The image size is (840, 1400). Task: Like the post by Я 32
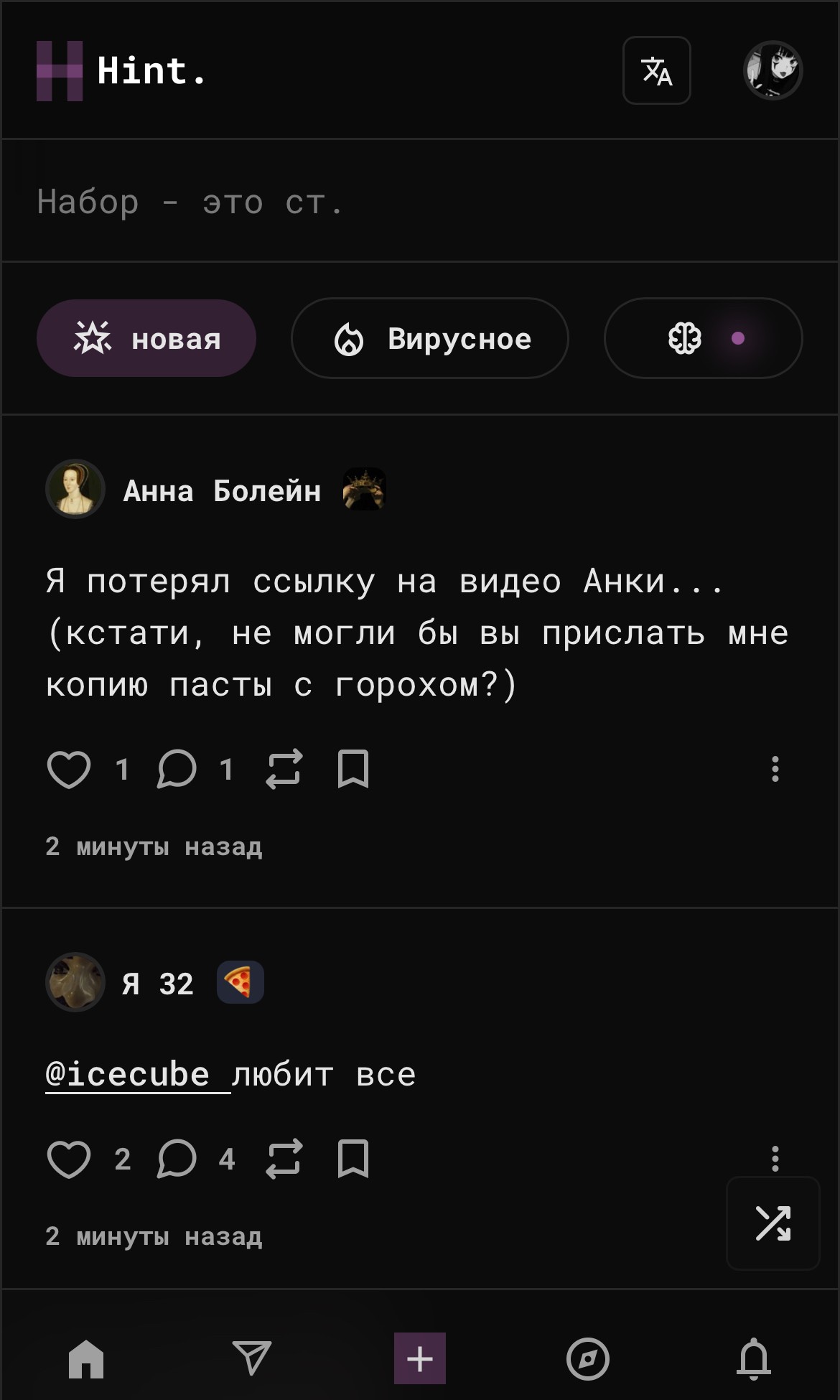coord(69,1159)
